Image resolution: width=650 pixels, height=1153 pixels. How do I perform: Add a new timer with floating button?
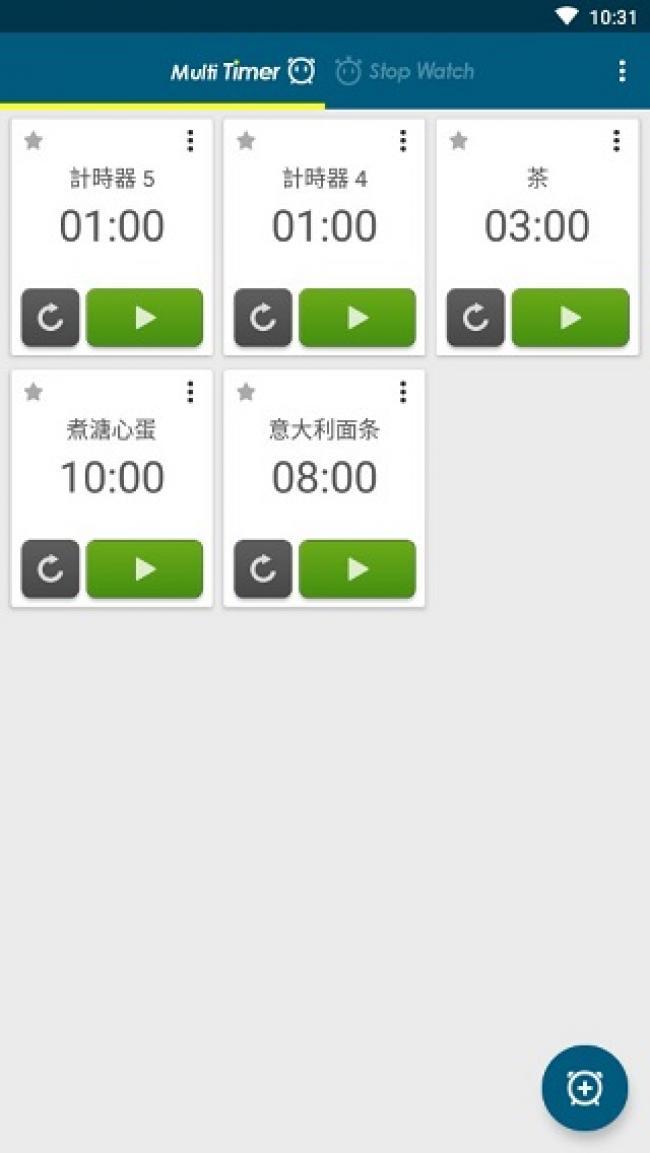585,1088
